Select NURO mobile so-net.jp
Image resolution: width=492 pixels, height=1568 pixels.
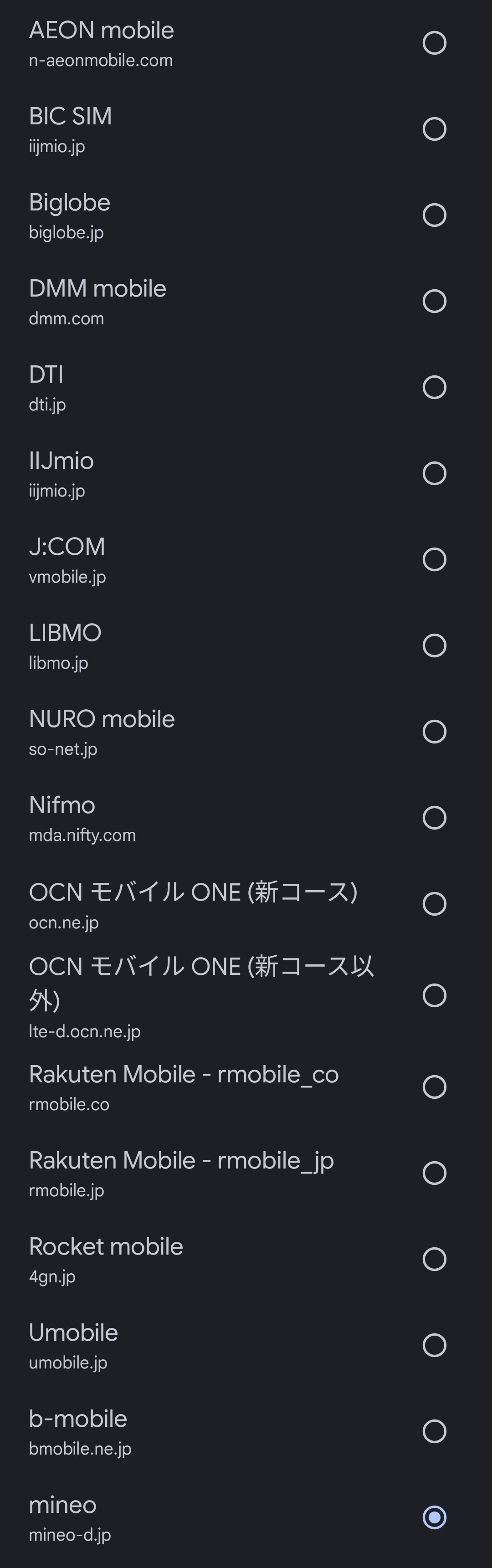[434, 732]
